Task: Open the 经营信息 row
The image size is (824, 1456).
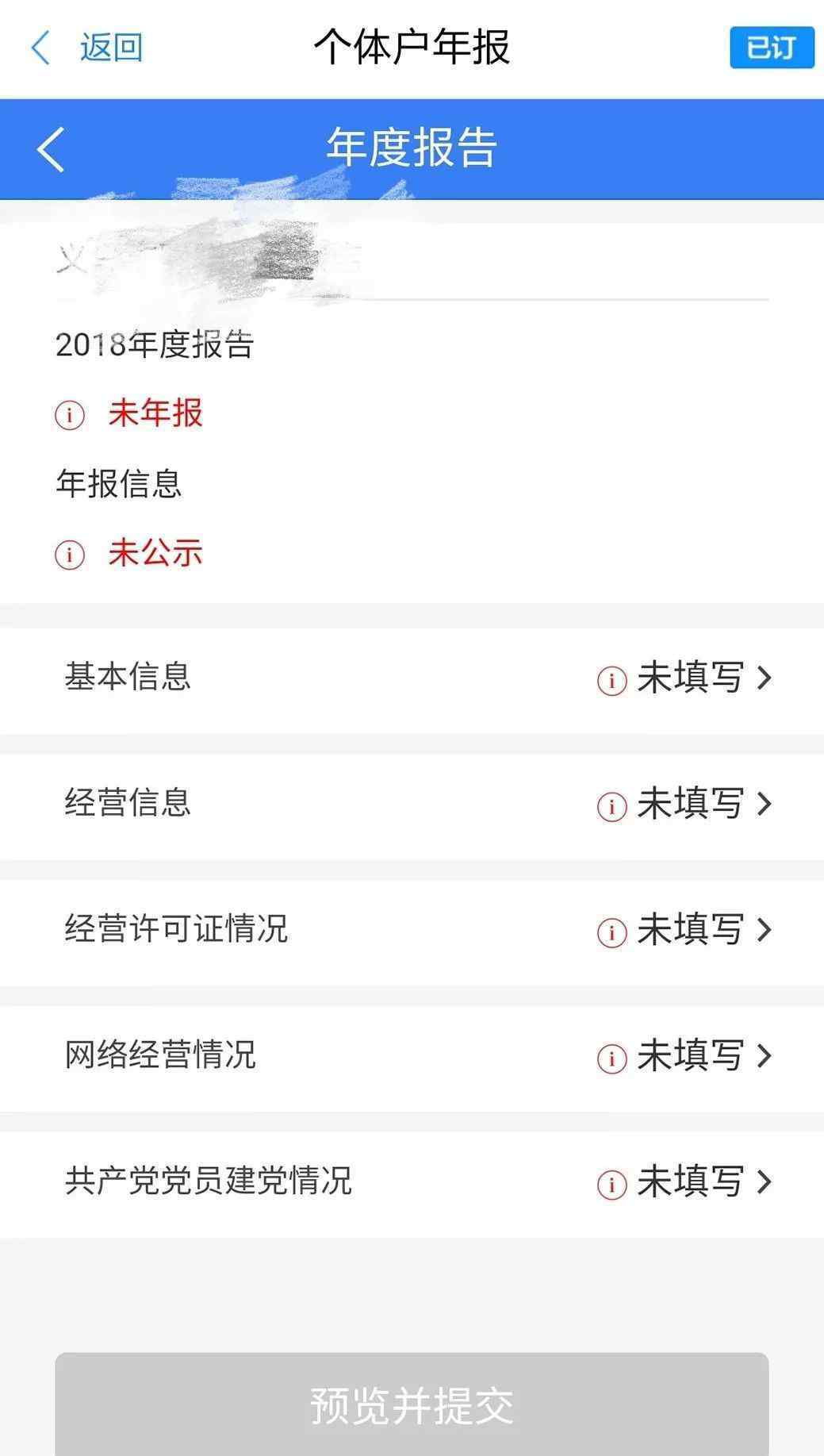Action: tap(412, 805)
